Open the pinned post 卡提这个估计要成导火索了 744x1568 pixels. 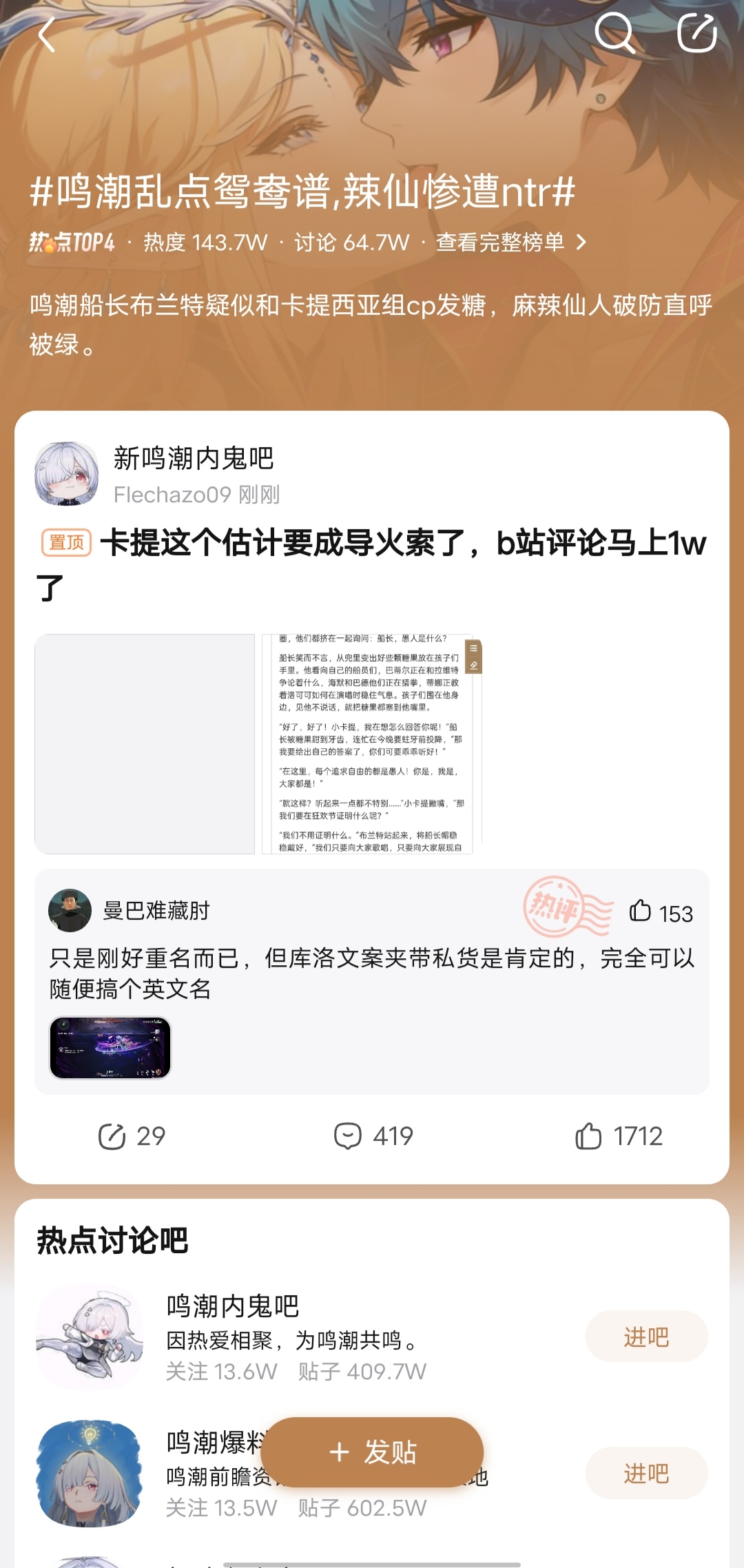pyautogui.click(x=371, y=566)
